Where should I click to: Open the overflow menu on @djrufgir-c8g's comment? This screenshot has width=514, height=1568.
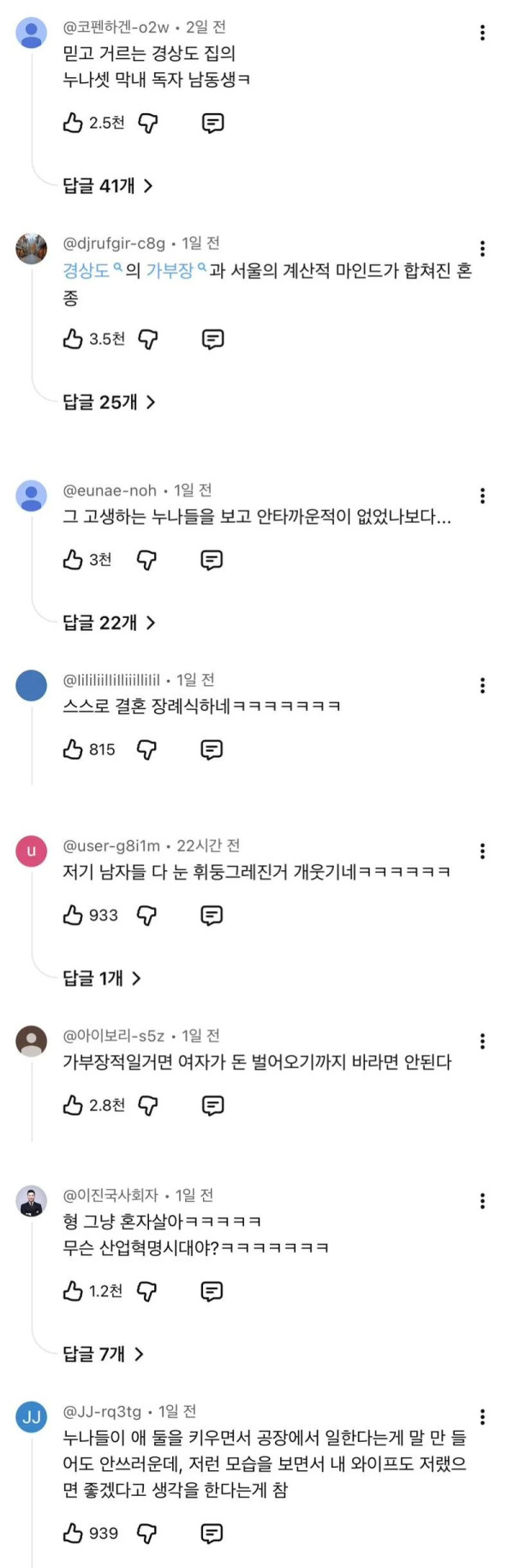click(x=482, y=249)
